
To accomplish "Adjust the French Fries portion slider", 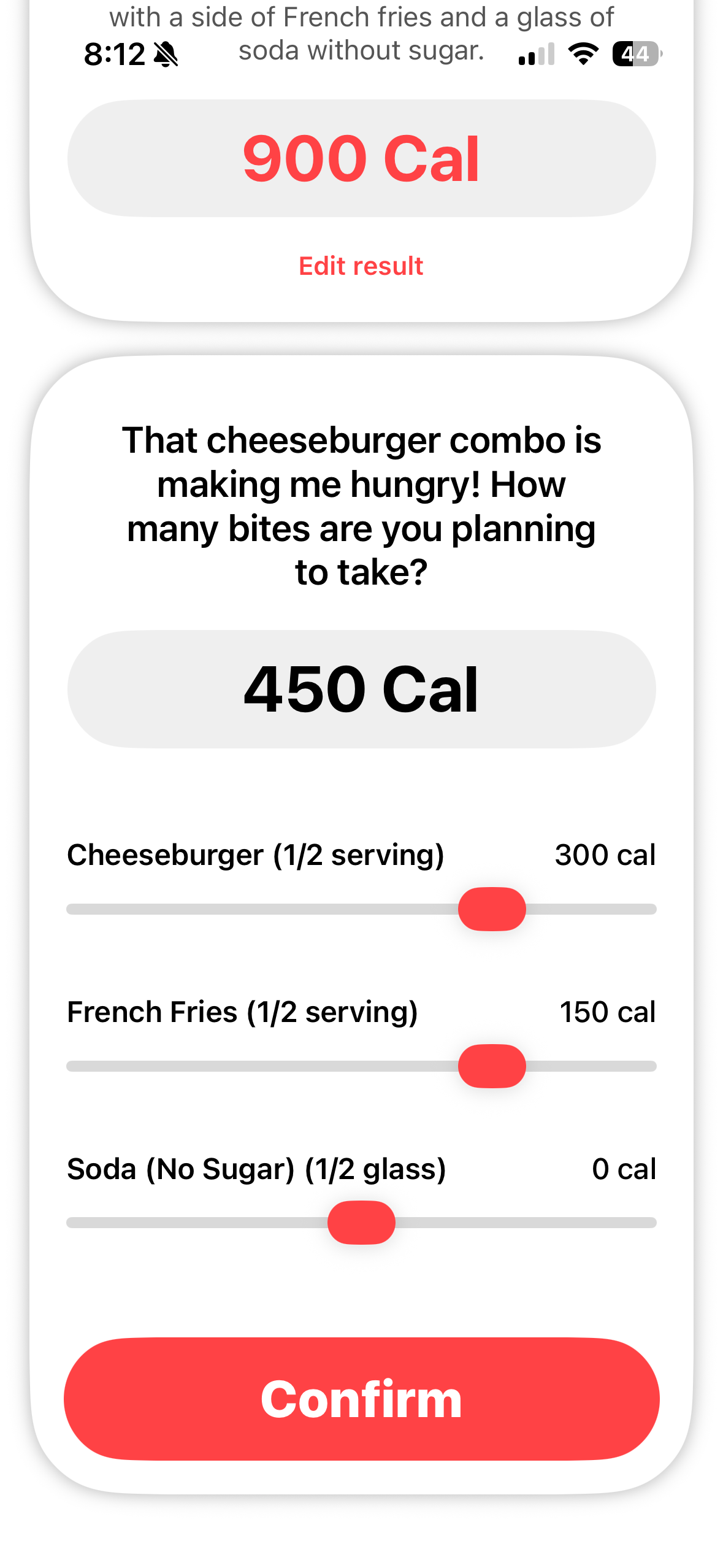I will point(492,1066).
